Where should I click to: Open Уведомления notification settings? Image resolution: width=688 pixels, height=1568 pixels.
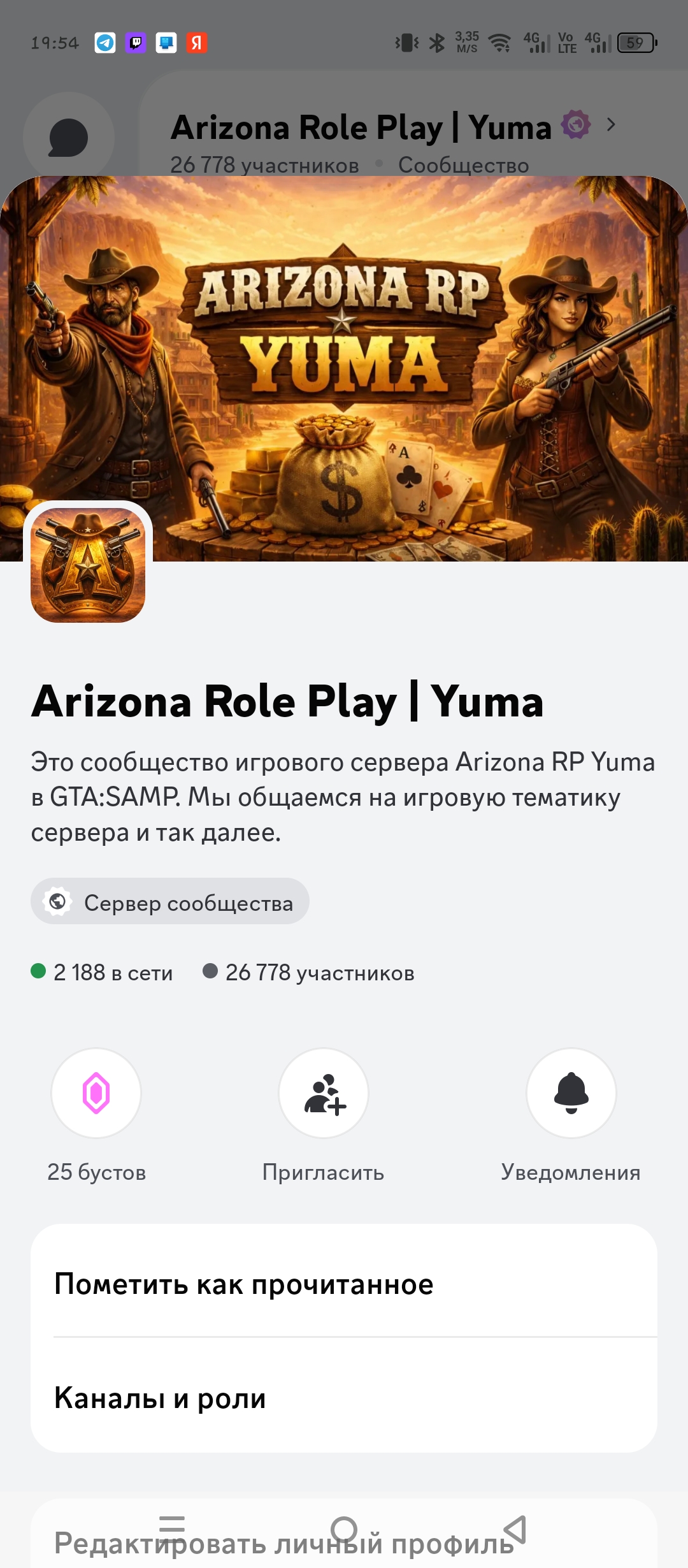click(x=571, y=1093)
